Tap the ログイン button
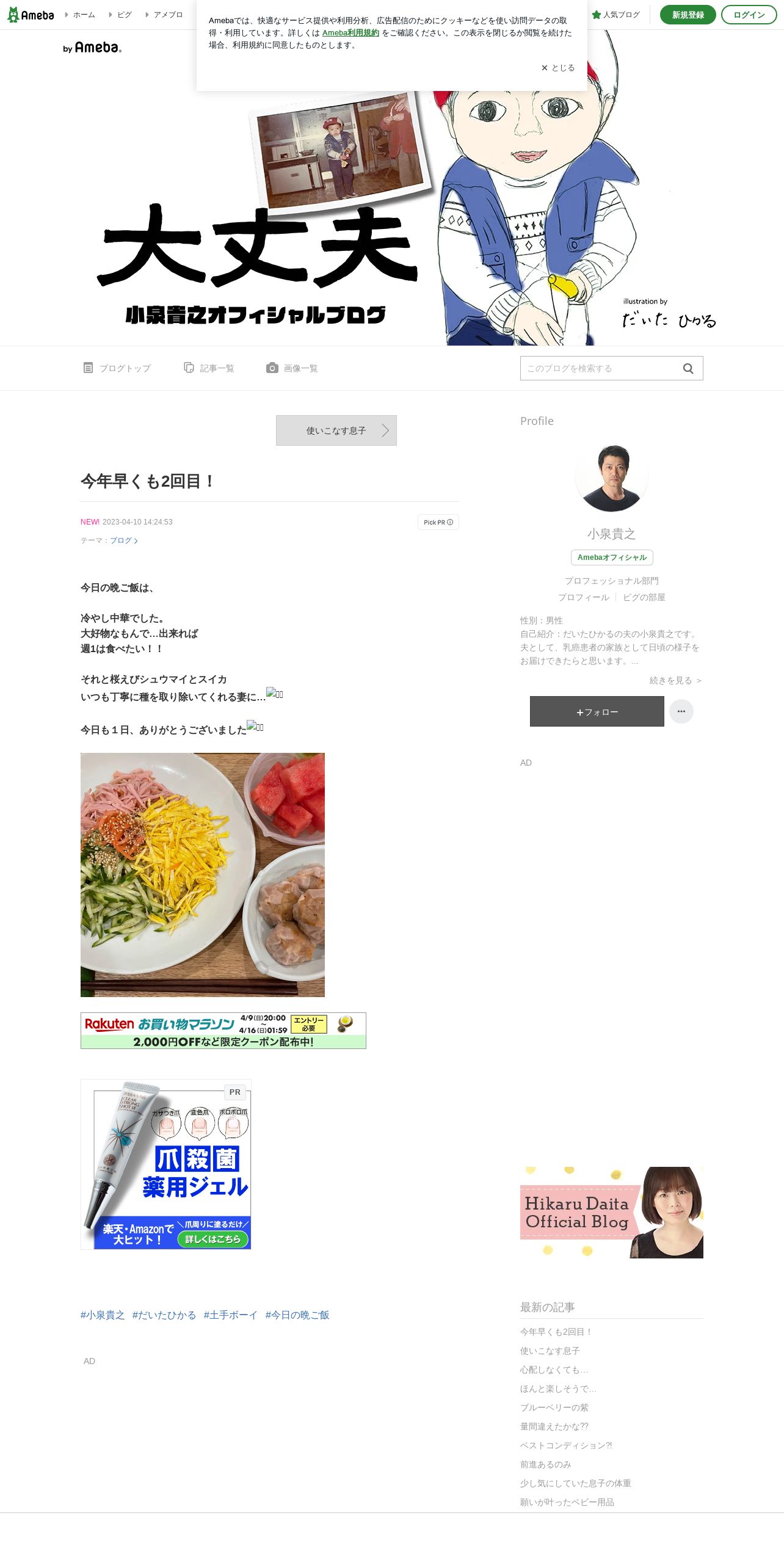 (x=749, y=15)
